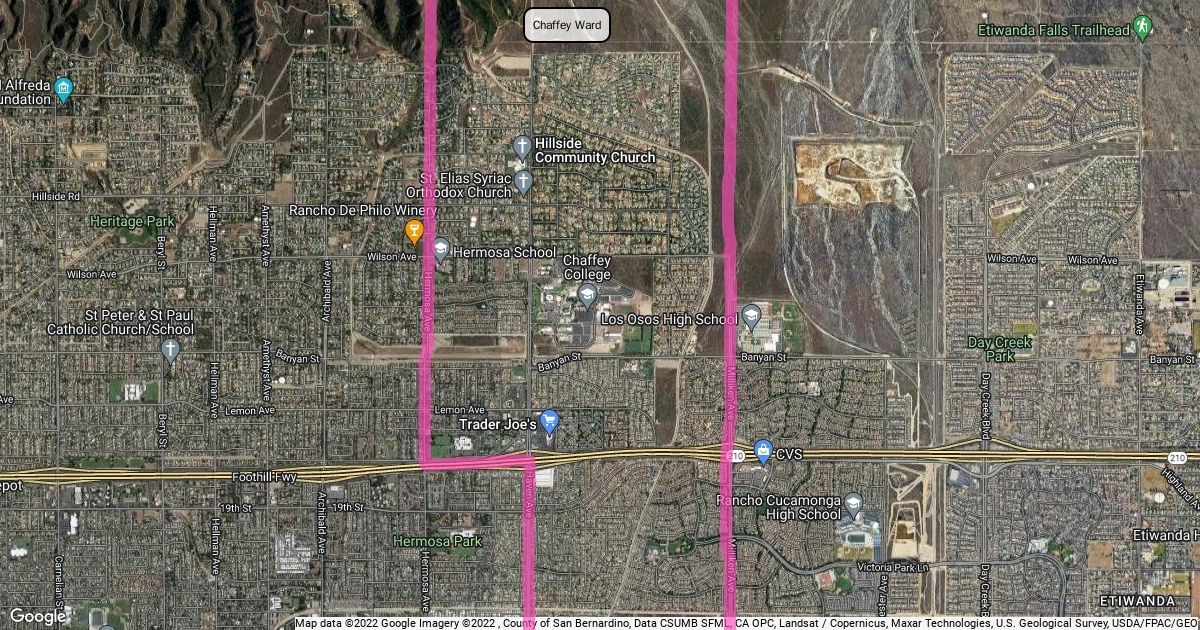The width and height of the screenshot is (1200, 630).
Task: Open the Los Osos High School marker
Action: [750, 319]
